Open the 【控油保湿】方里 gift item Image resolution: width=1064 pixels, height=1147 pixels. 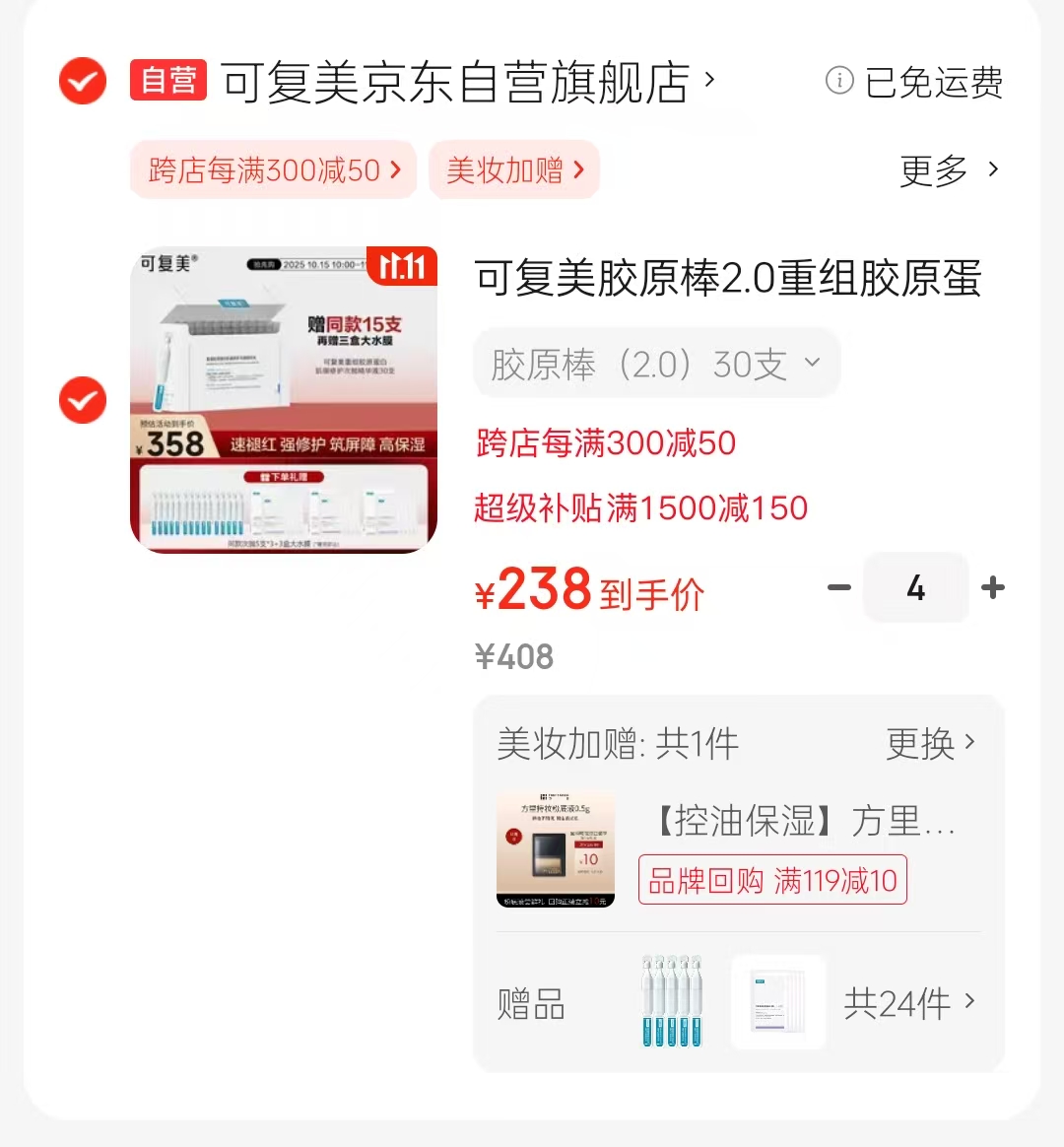(803, 820)
